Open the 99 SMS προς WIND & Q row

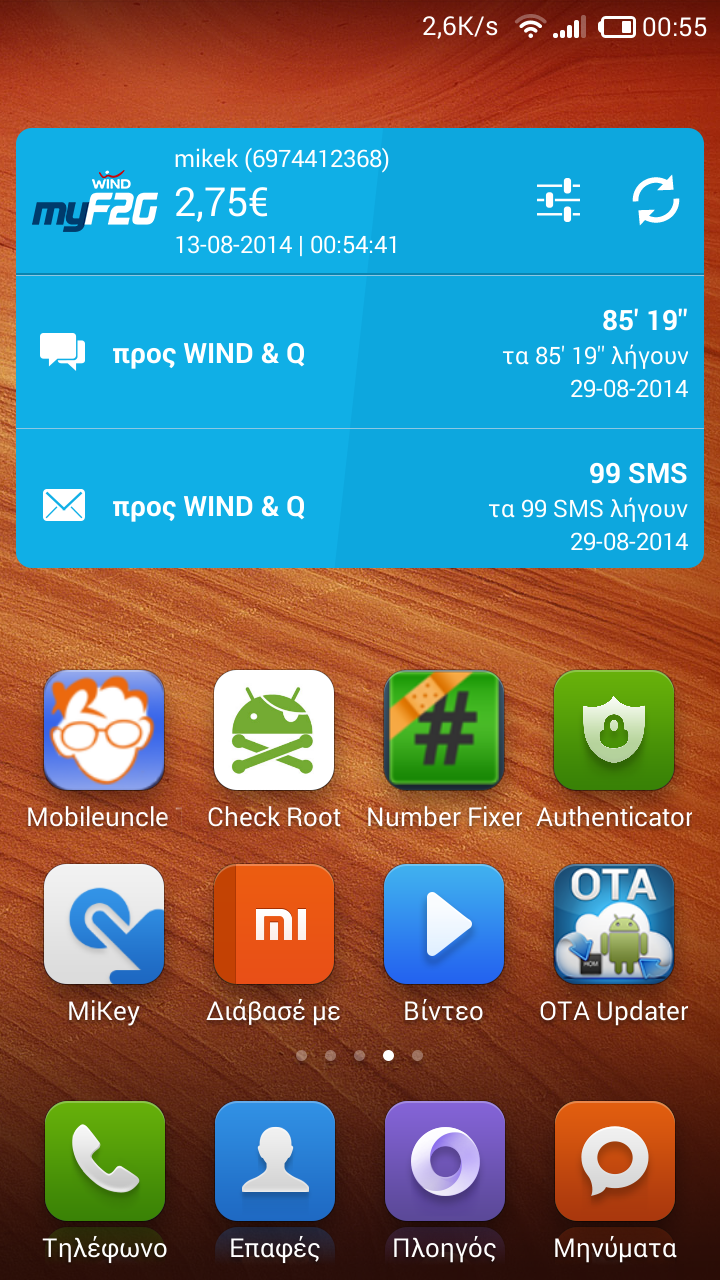(x=360, y=506)
